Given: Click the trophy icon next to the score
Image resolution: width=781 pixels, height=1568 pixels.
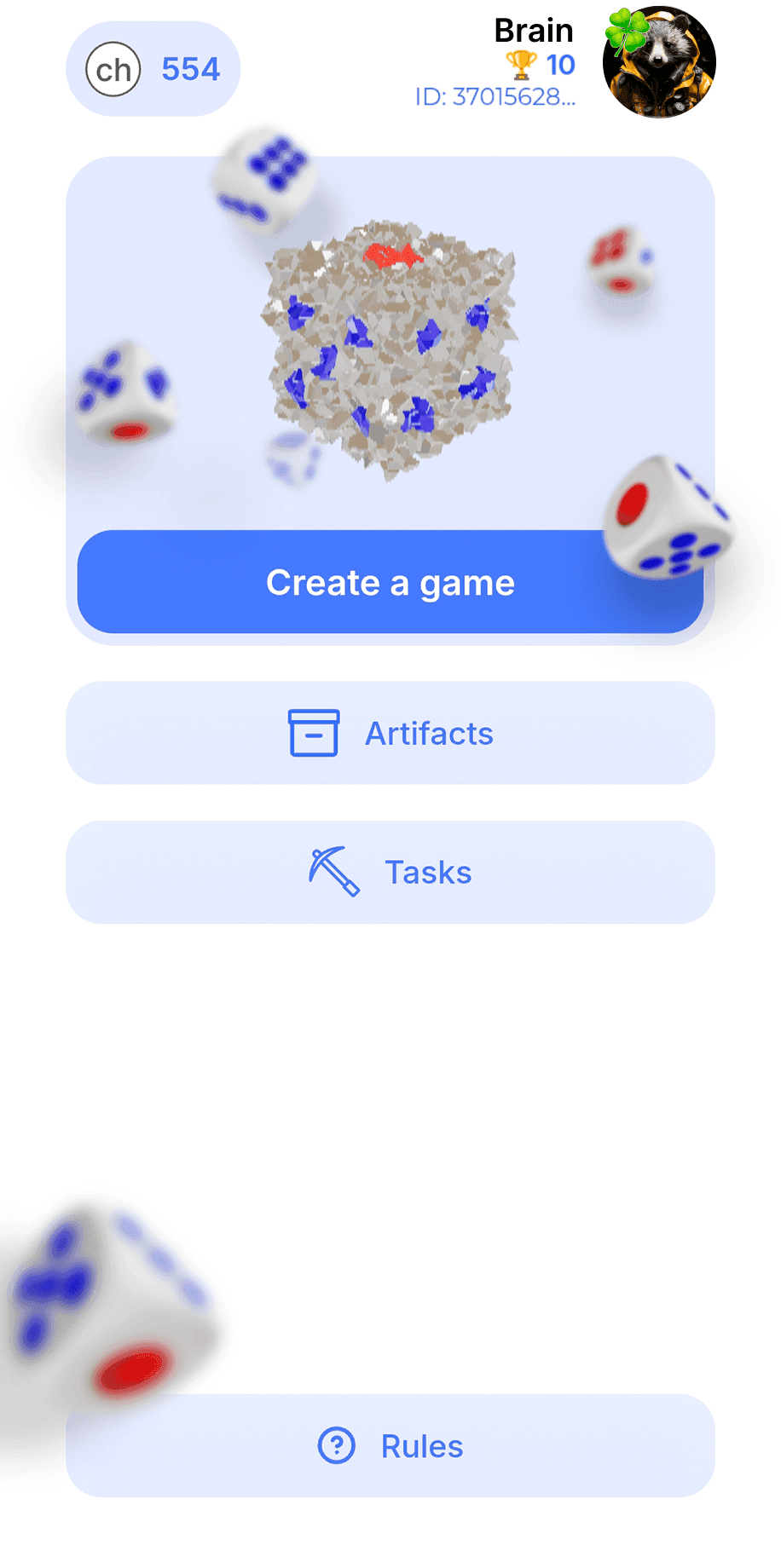Looking at the screenshot, I should tap(522, 64).
